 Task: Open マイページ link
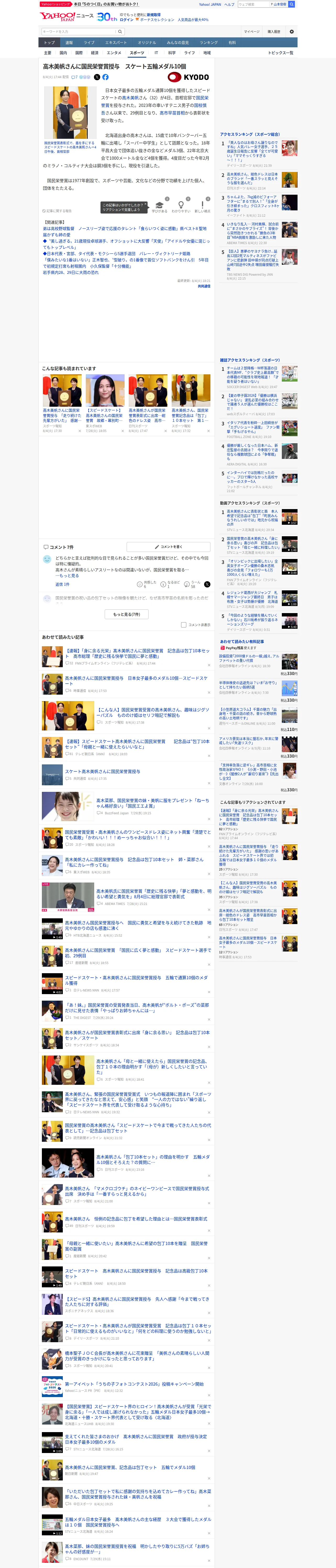tap(251, 32)
